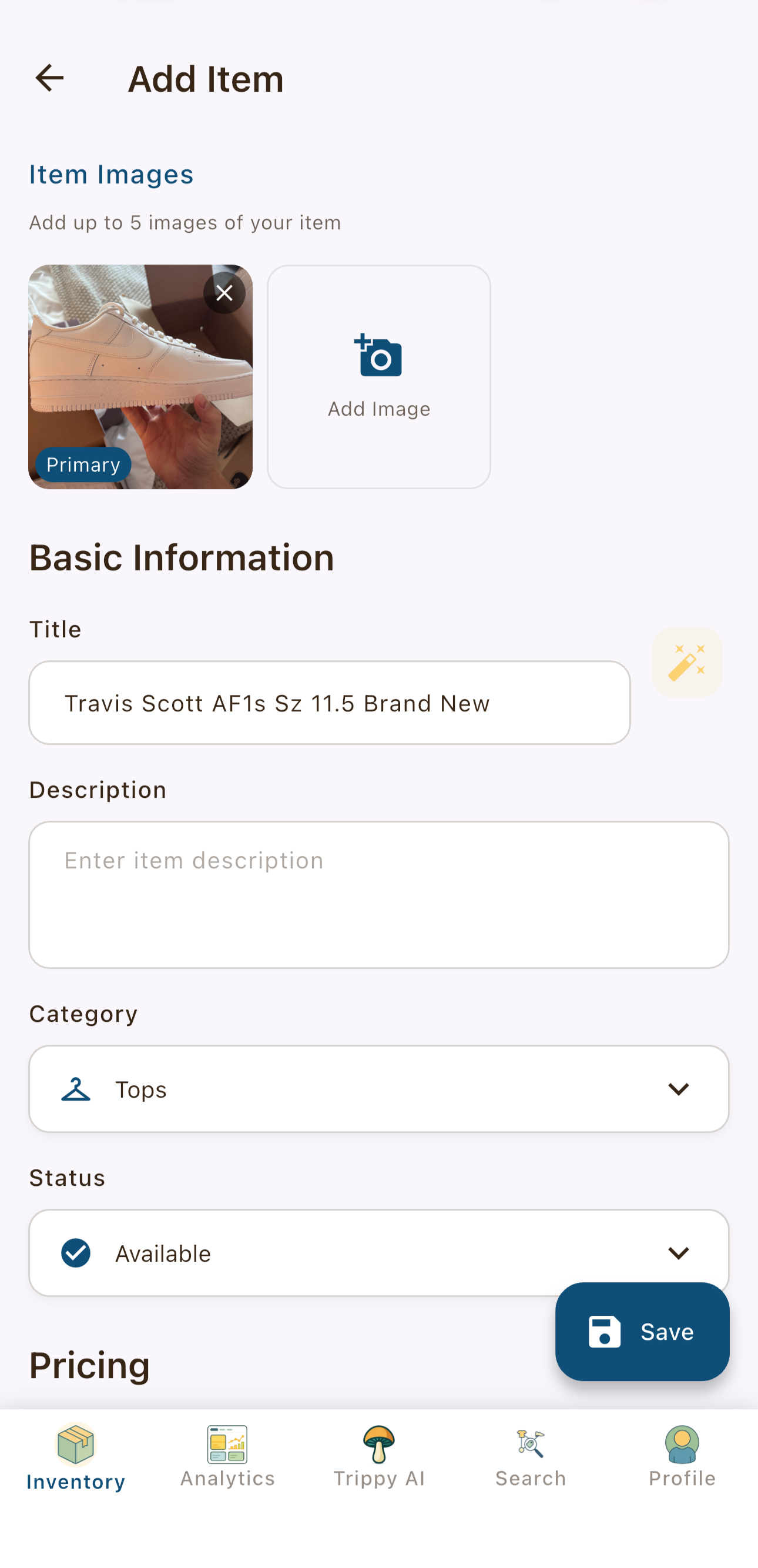Tap the Add Image camera icon
Image resolution: width=758 pixels, height=1568 pixels.
pos(378,356)
